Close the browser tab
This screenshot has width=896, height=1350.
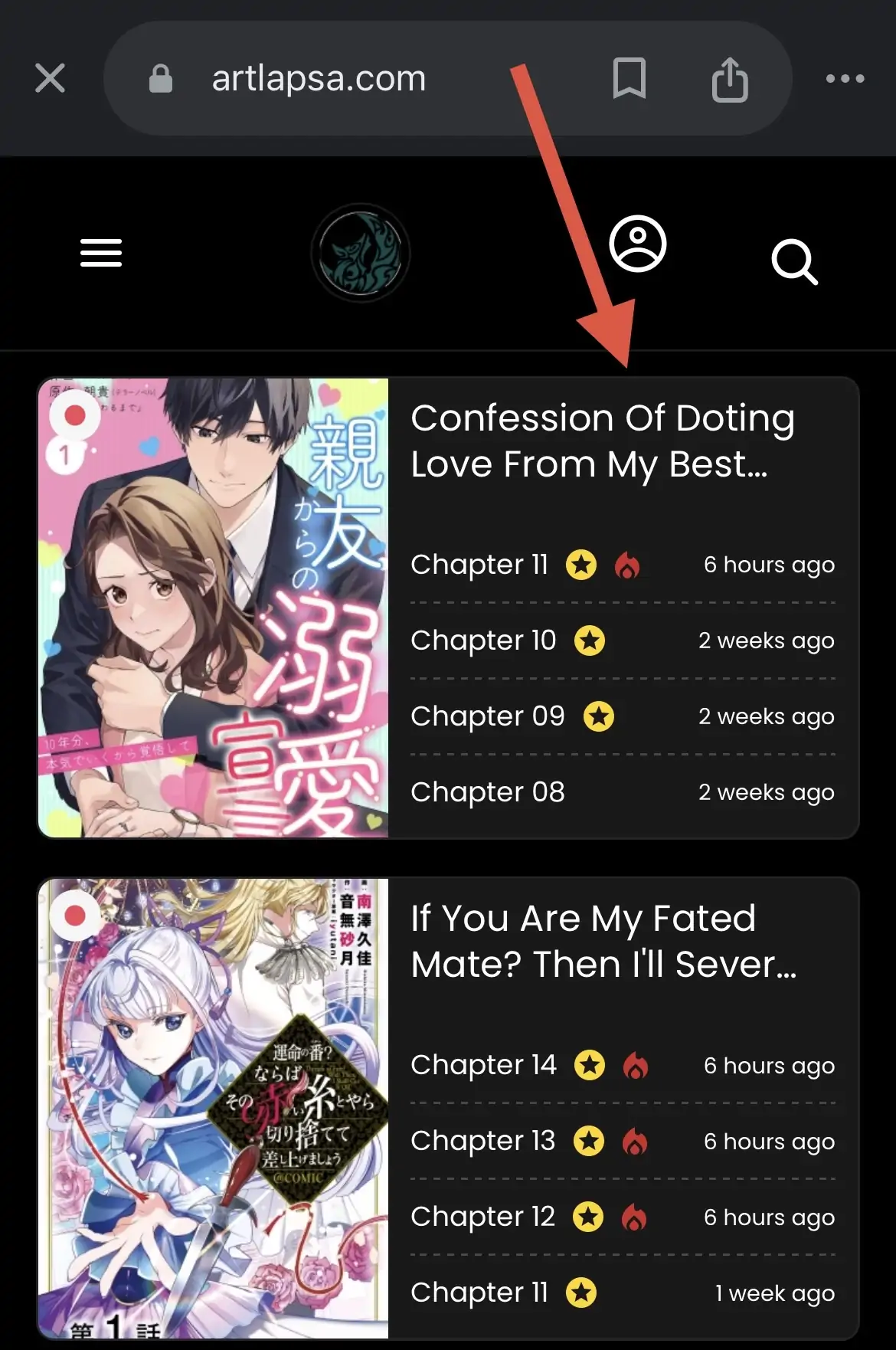(x=50, y=78)
